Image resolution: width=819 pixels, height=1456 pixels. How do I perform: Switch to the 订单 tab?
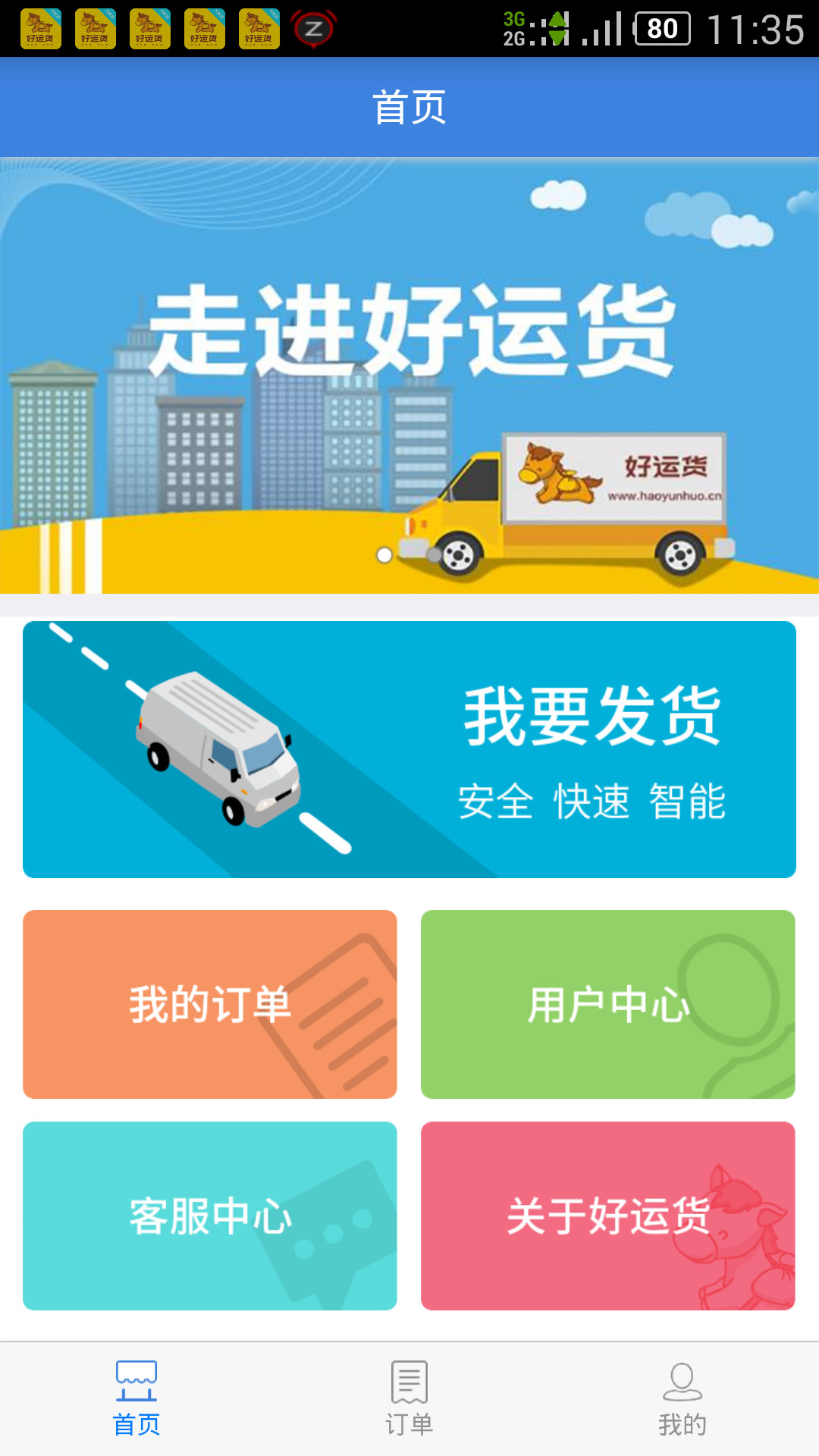[x=409, y=1399]
